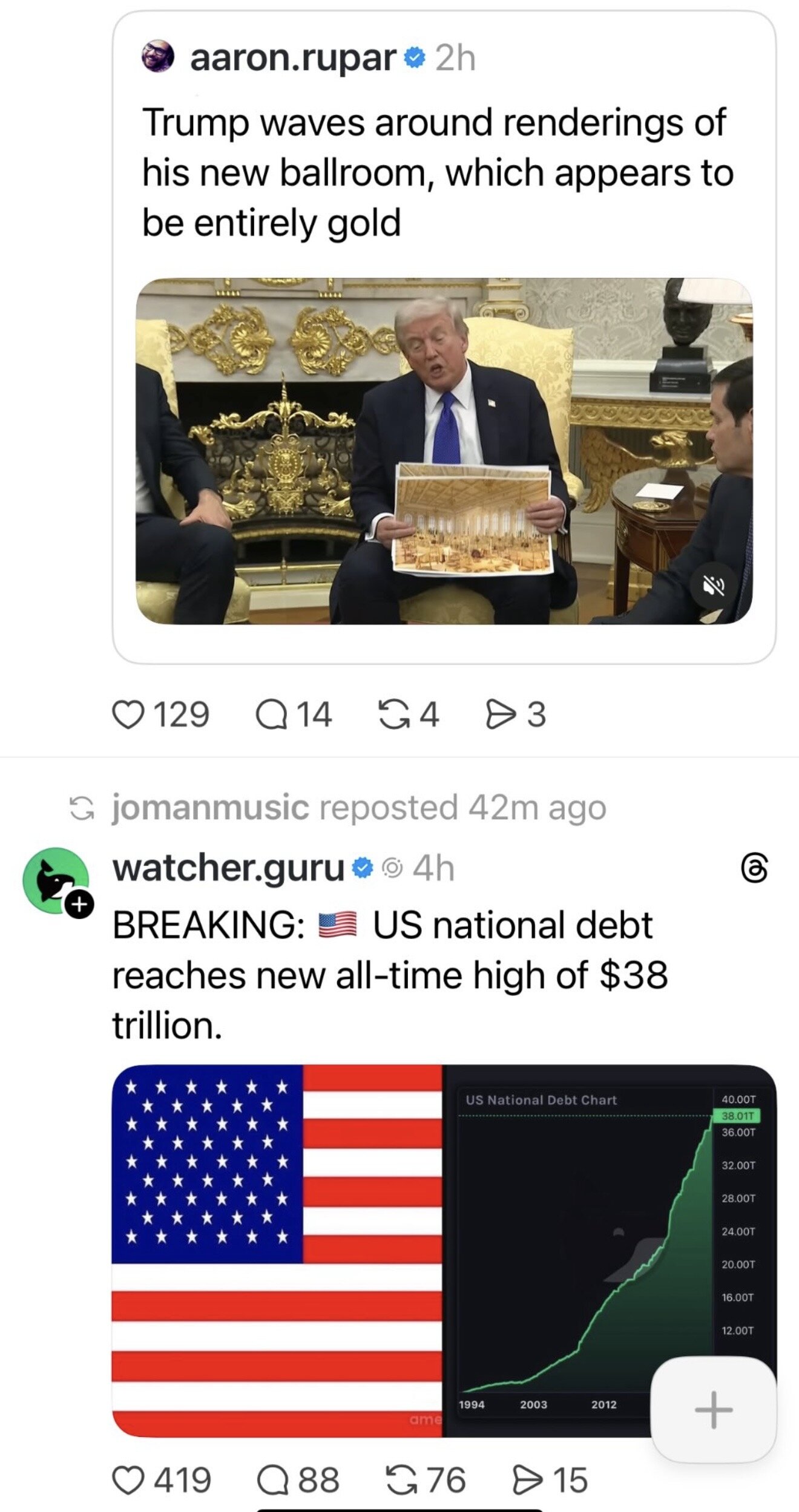The height and width of the screenshot is (1512, 799).
Task: Open watcher.guru's profile name
Action: pos(228,869)
